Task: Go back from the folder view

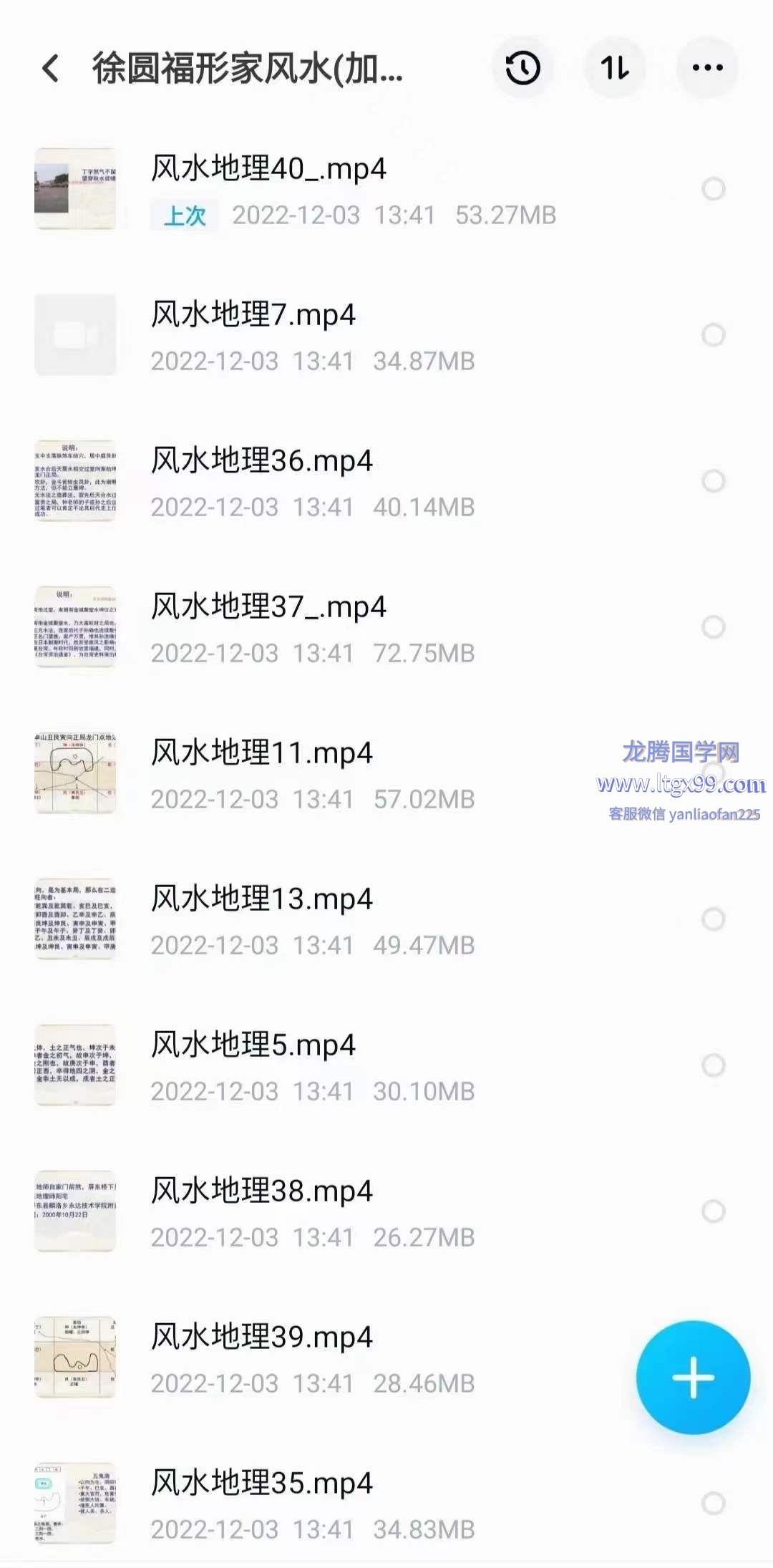Action: [50, 69]
